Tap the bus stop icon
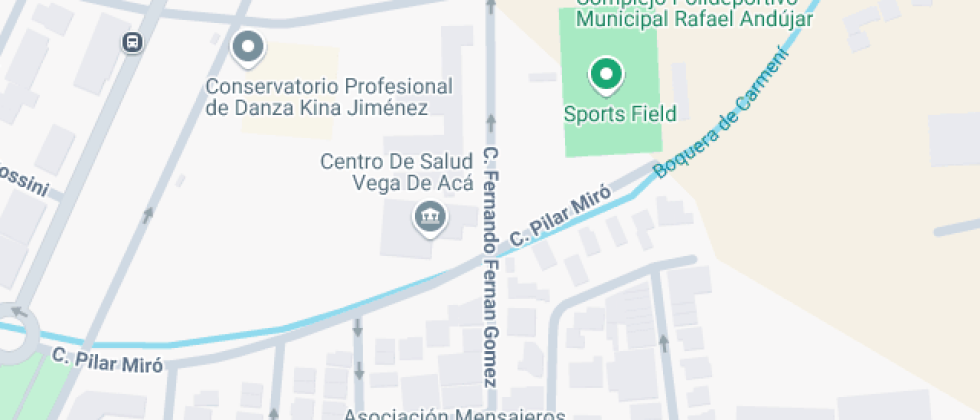 pos(132,42)
